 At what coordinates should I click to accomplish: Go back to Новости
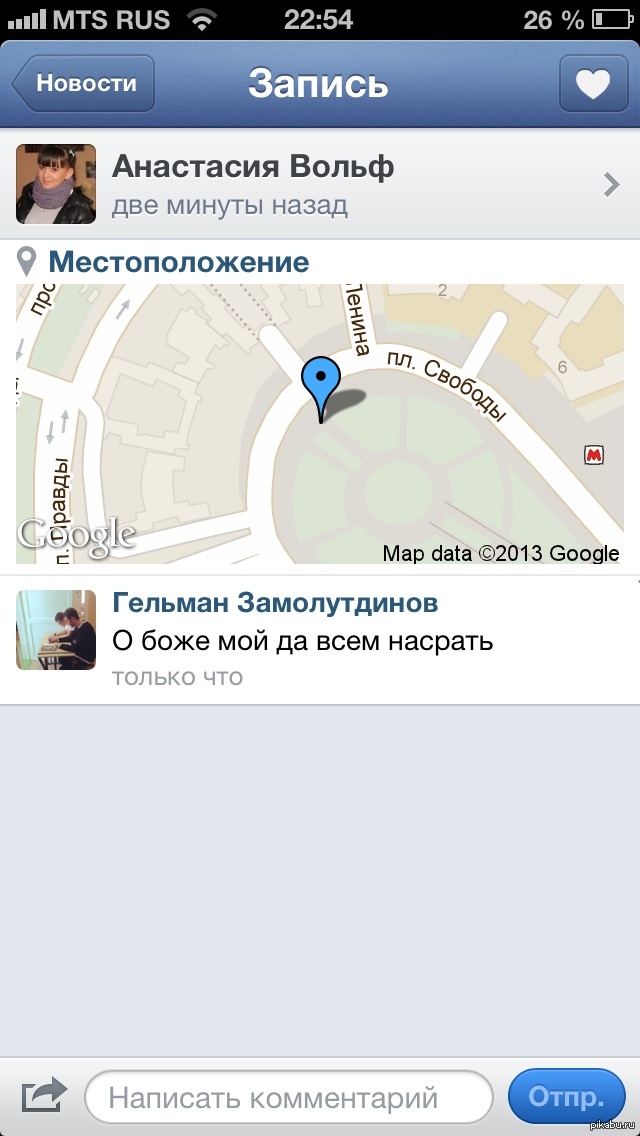coord(84,83)
